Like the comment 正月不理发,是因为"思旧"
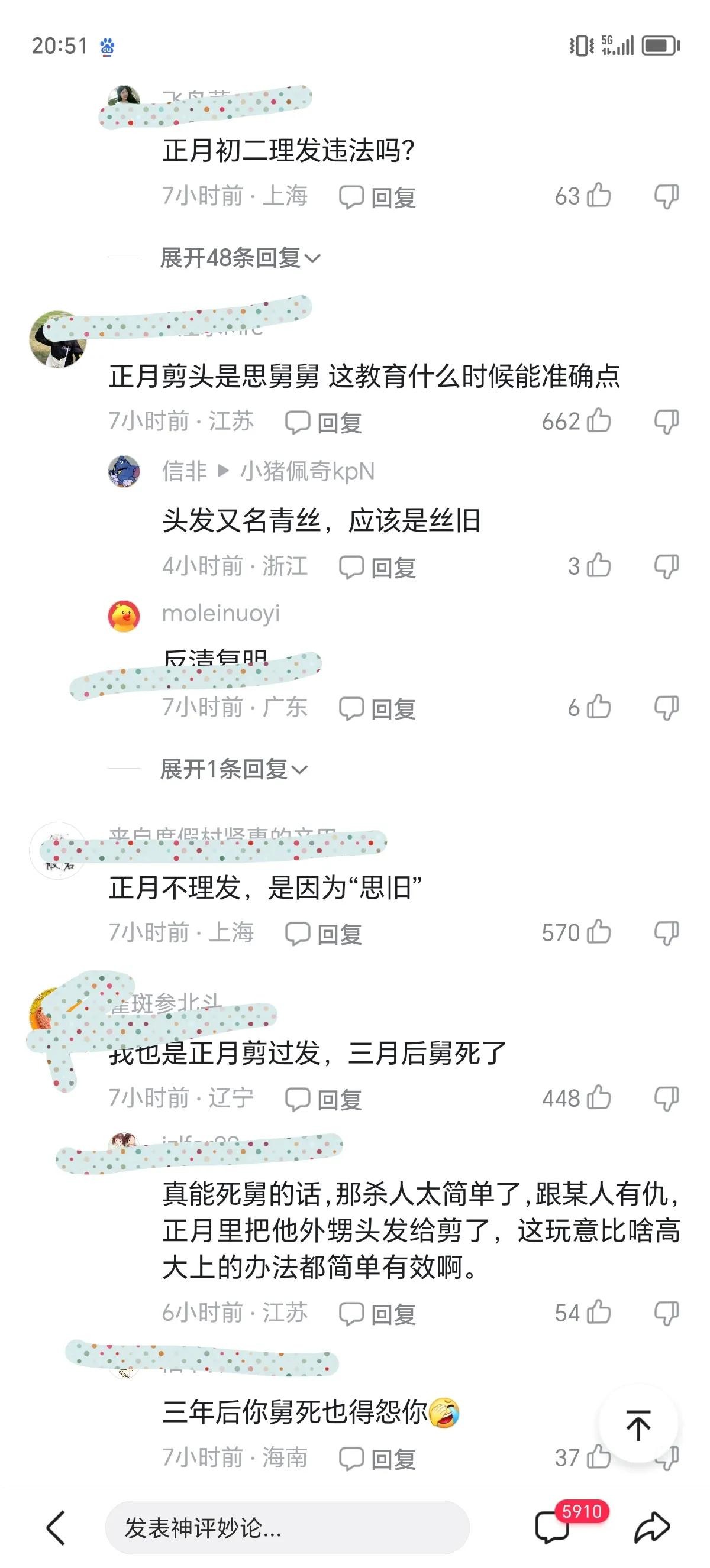This screenshot has height=1568, width=710. click(x=599, y=932)
